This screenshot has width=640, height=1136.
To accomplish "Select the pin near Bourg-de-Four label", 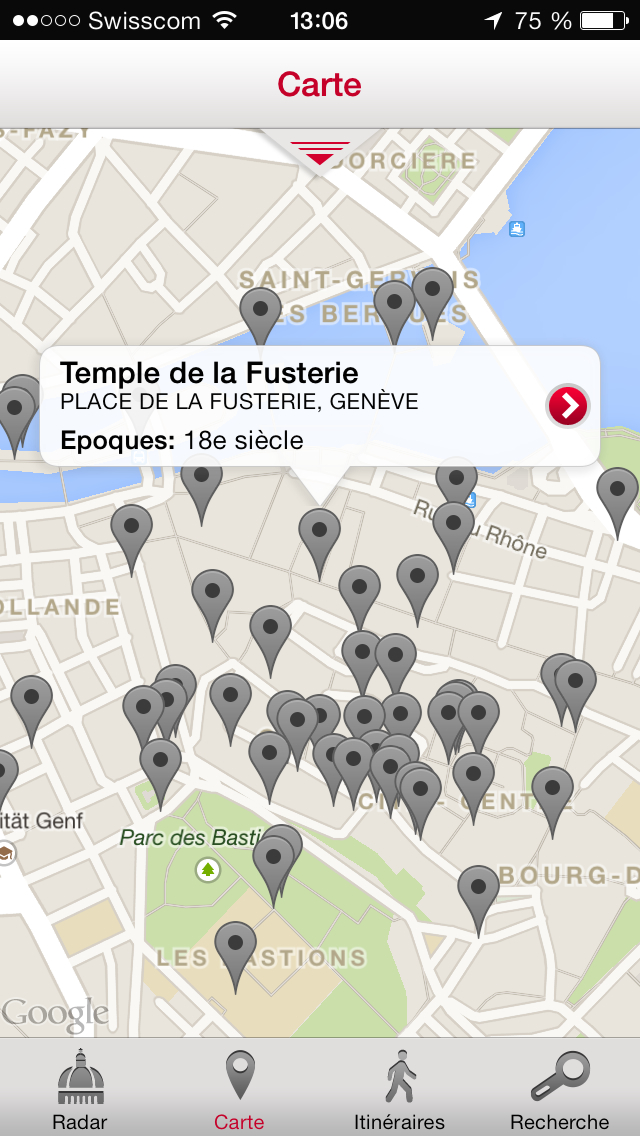I will pyautogui.click(x=478, y=890).
